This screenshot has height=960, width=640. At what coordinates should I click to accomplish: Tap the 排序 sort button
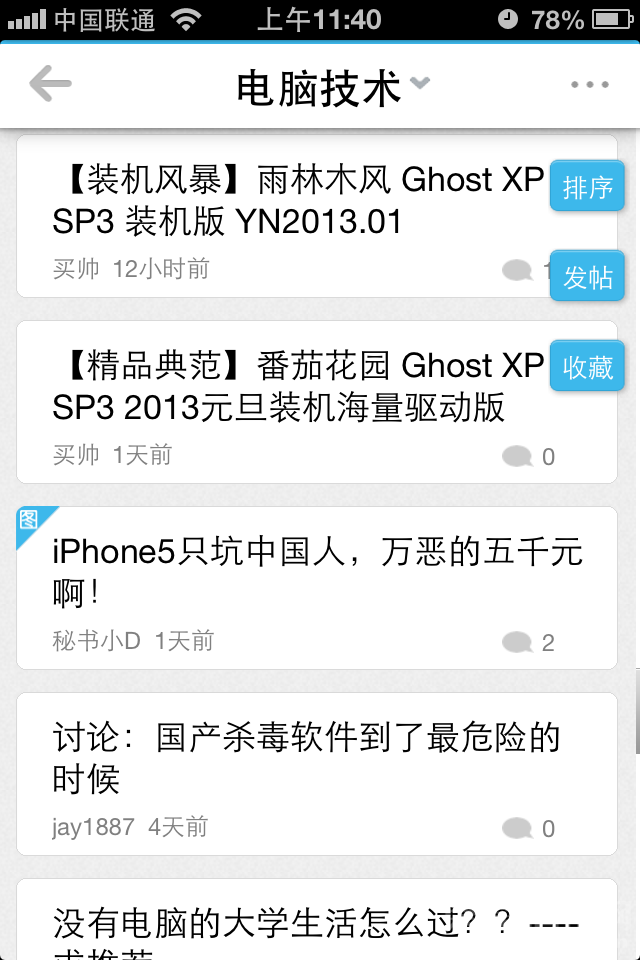point(587,187)
